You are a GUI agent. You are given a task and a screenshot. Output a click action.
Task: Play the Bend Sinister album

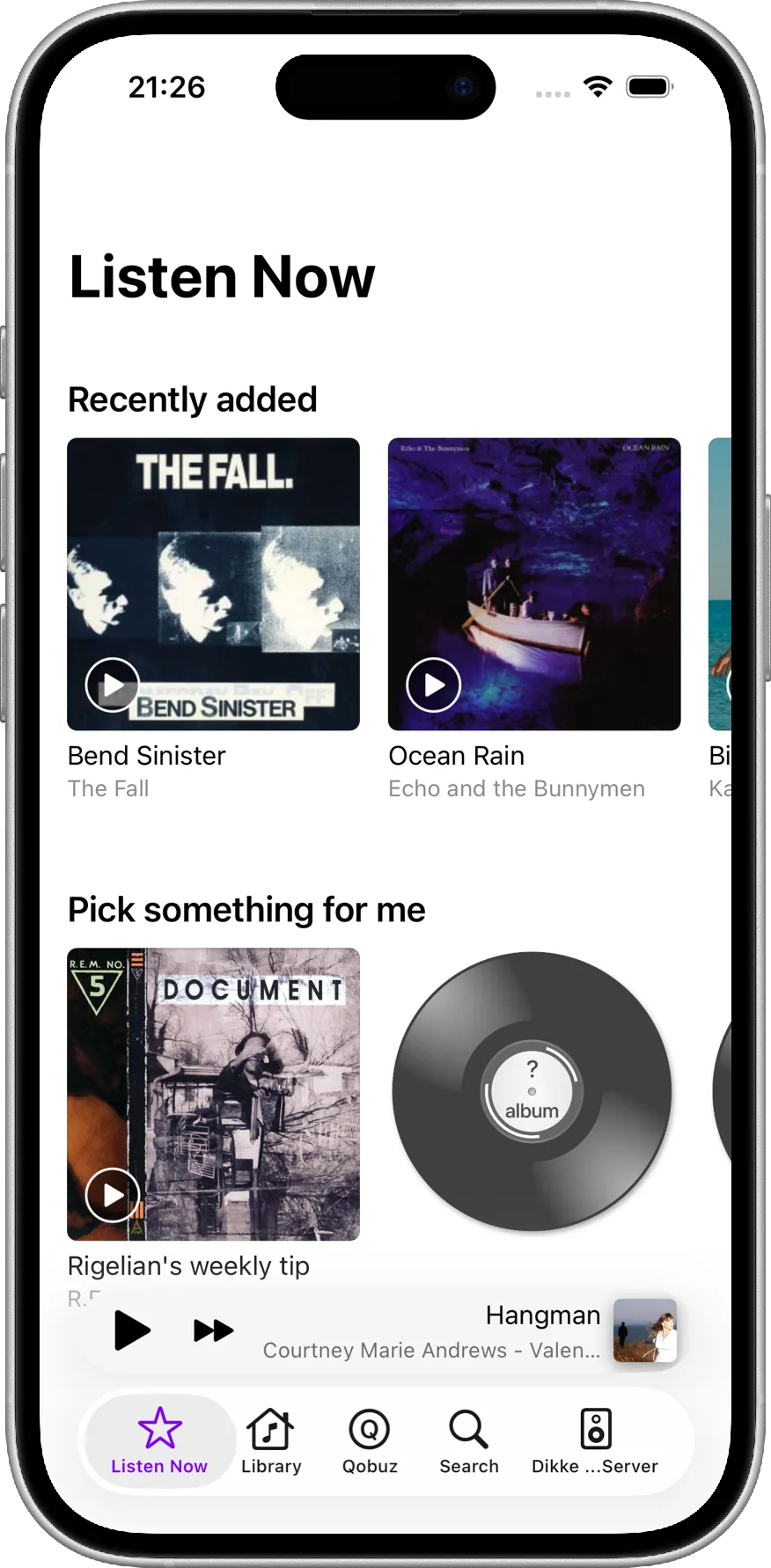113,685
